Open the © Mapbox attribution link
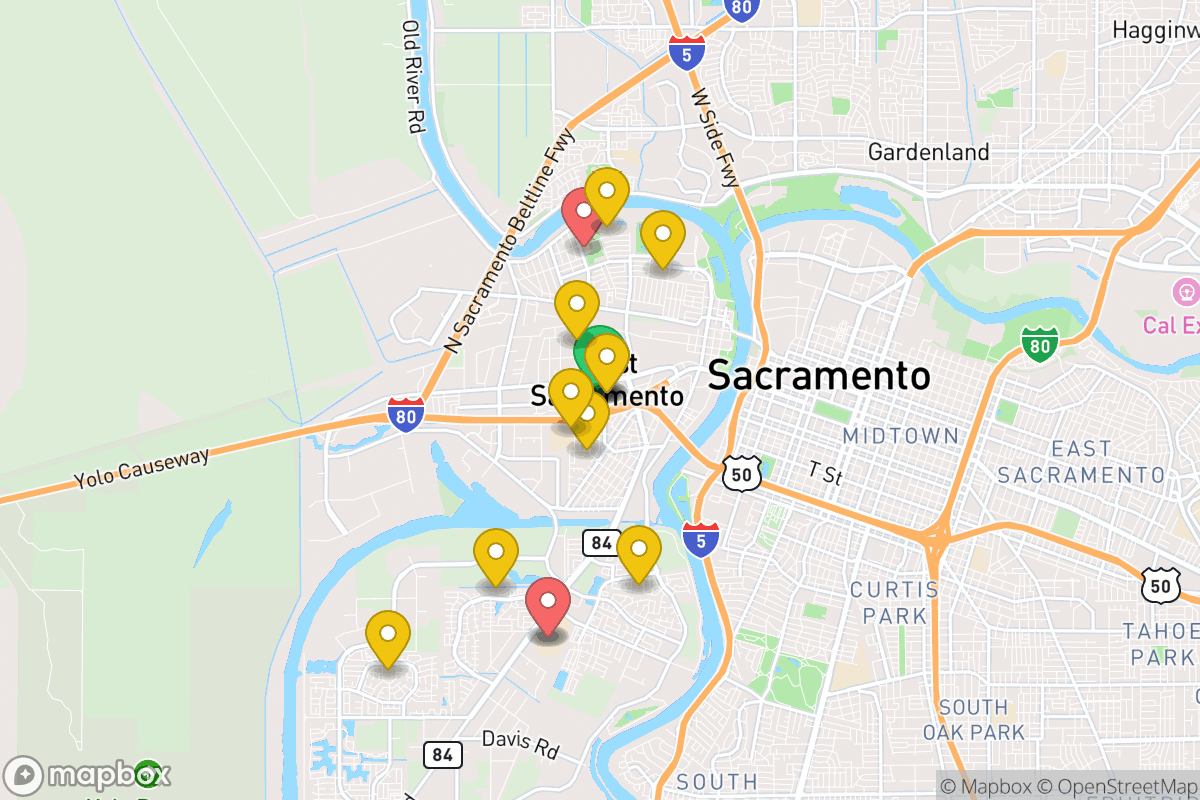Image resolution: width=1200 pixels, height=800 pixels. point(984,786)
